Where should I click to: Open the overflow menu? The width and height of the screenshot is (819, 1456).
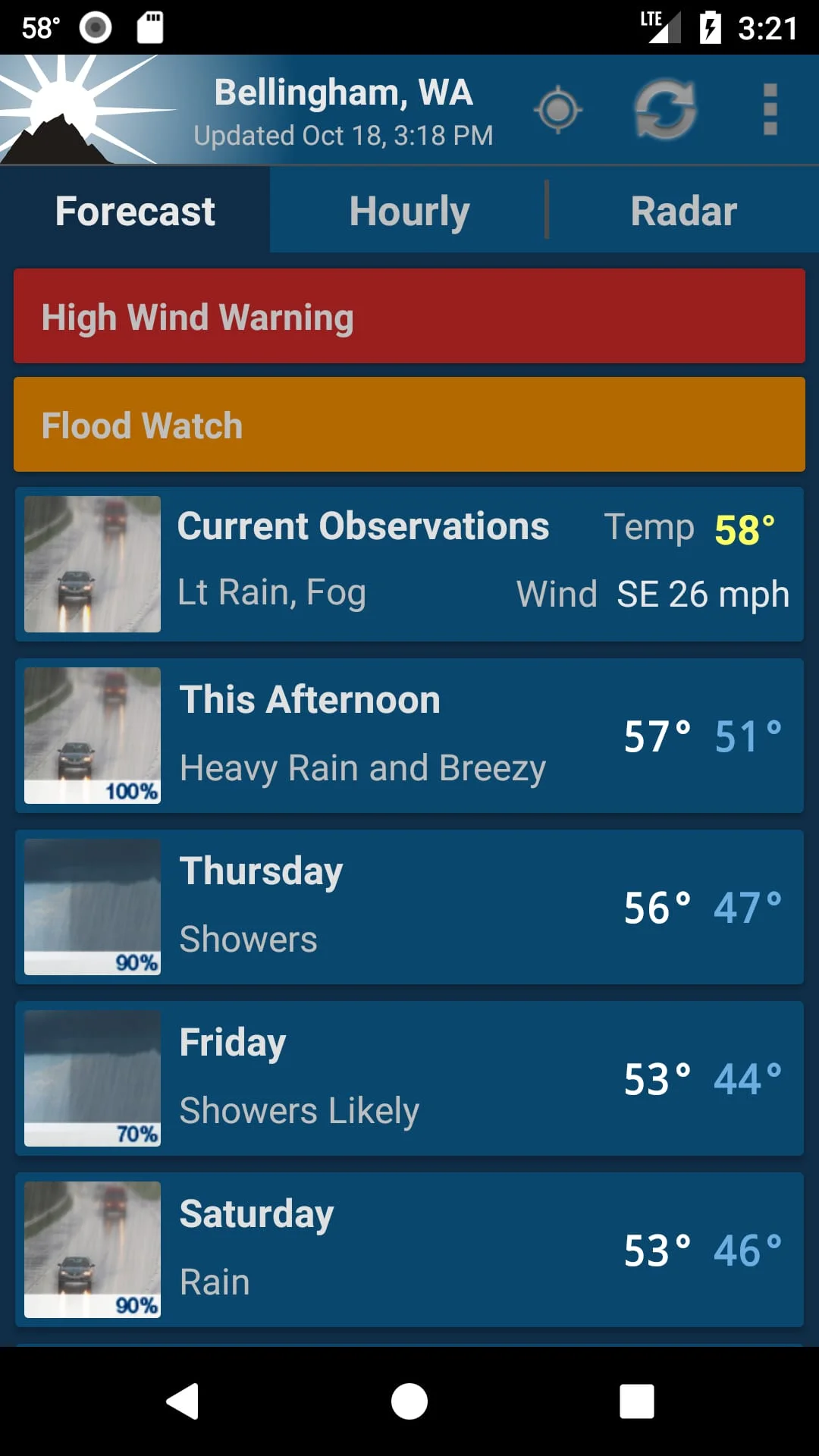click(770, 110)
